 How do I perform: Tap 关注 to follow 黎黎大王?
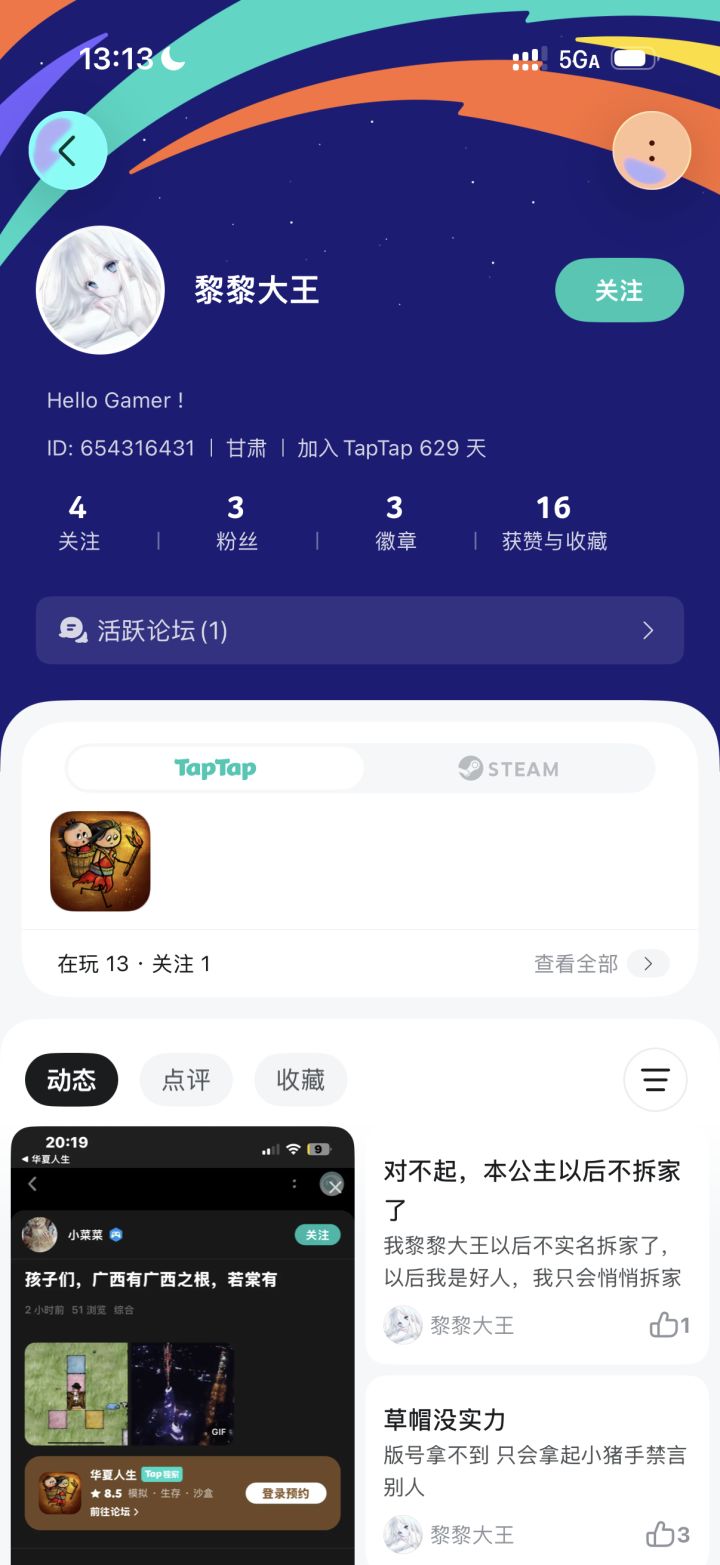pyautogui.click(x=619, y=290)
